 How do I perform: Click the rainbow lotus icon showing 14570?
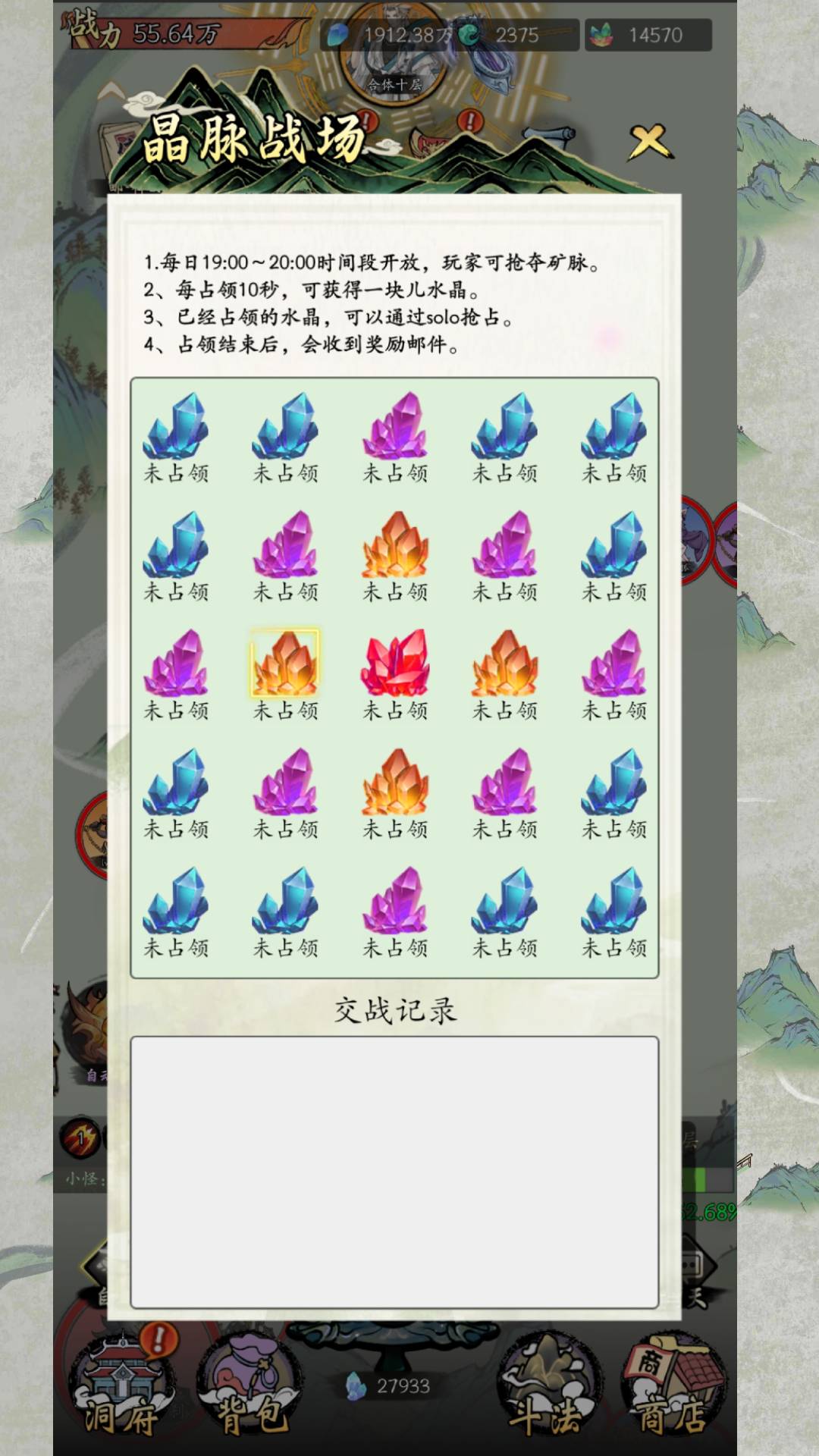pyautogui.click(x=603, y=33)
